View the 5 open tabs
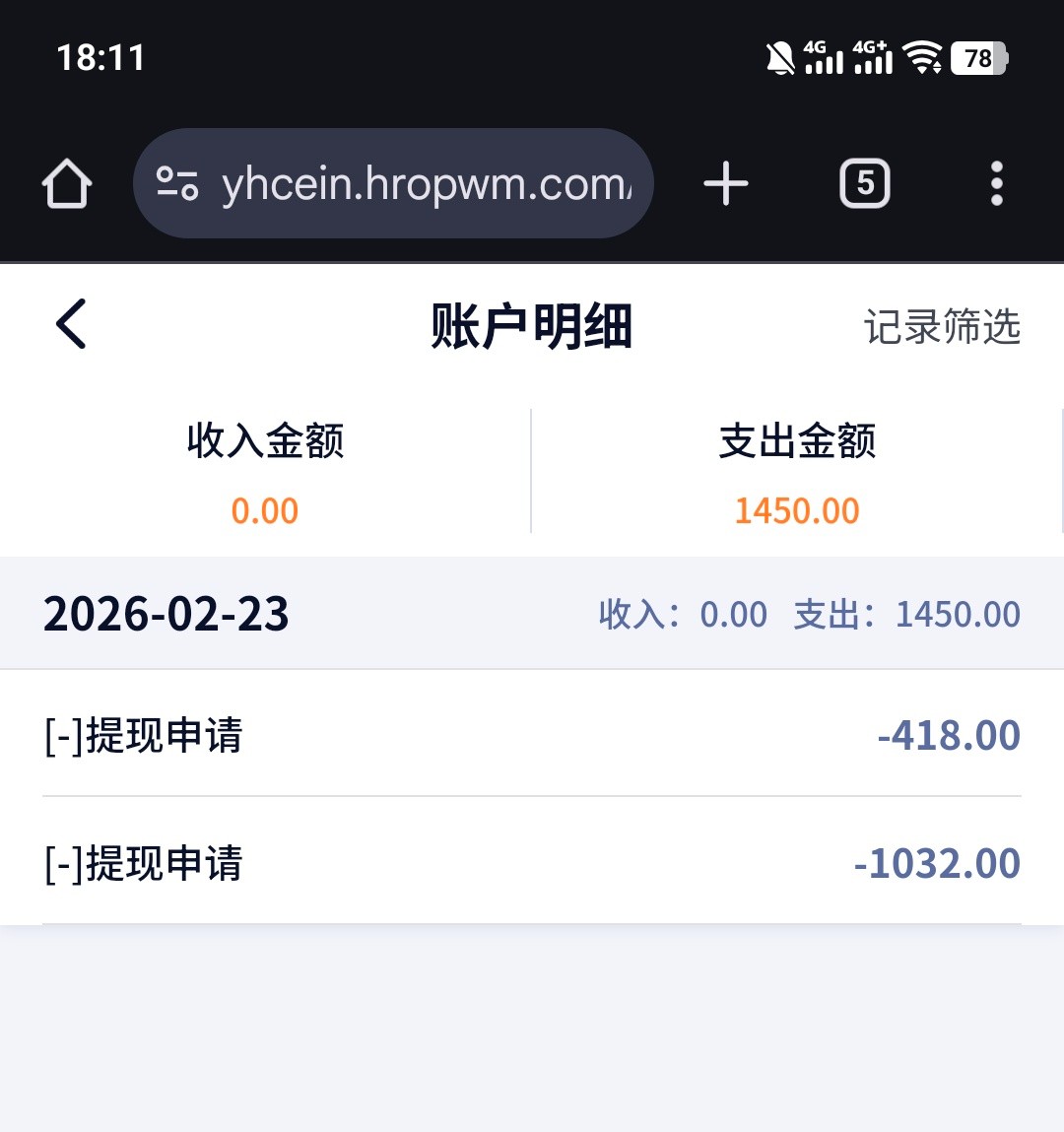The width and height of the screenshot is (1064, 1132). [x=864, y=184]
